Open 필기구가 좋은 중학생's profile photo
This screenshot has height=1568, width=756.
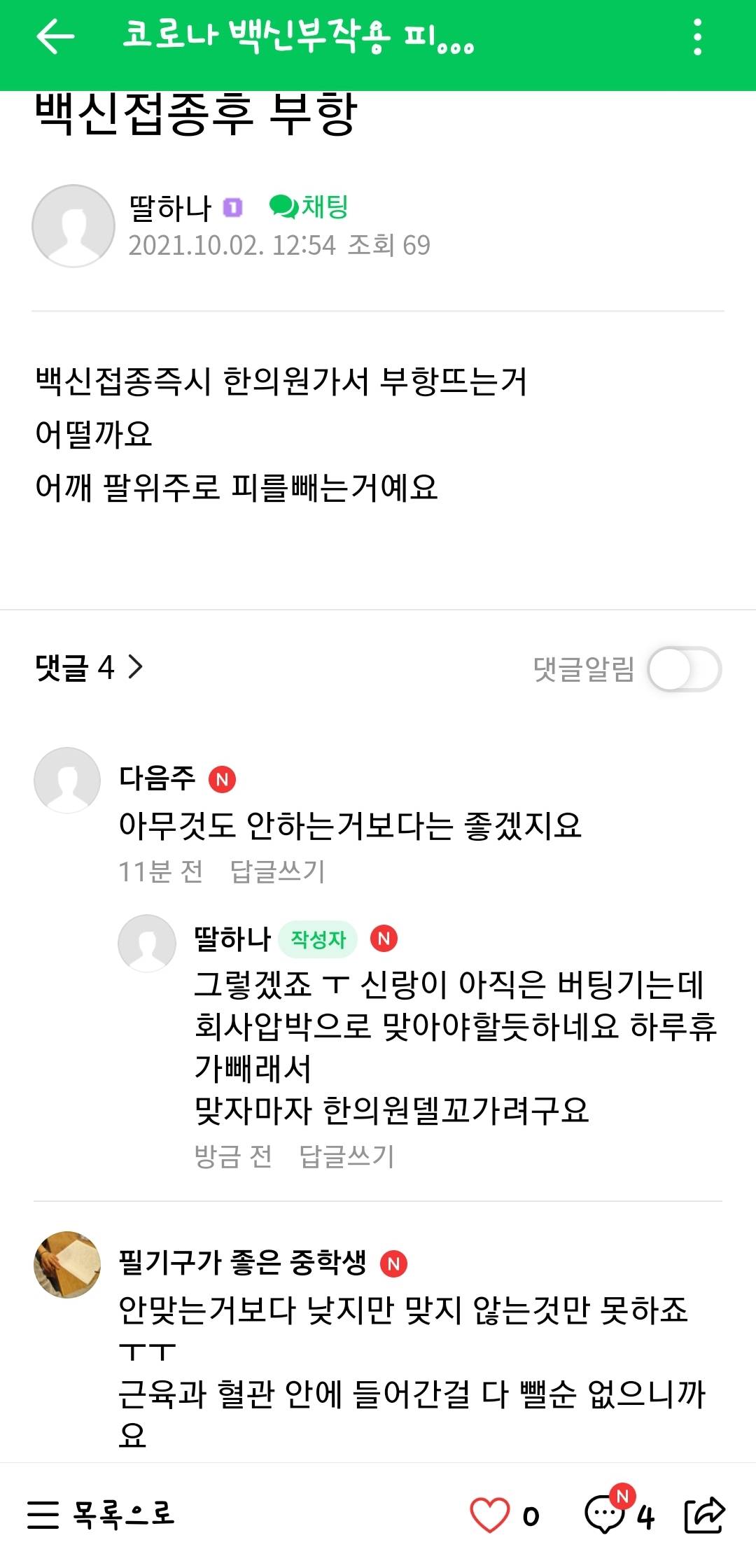click(67, 1264)
